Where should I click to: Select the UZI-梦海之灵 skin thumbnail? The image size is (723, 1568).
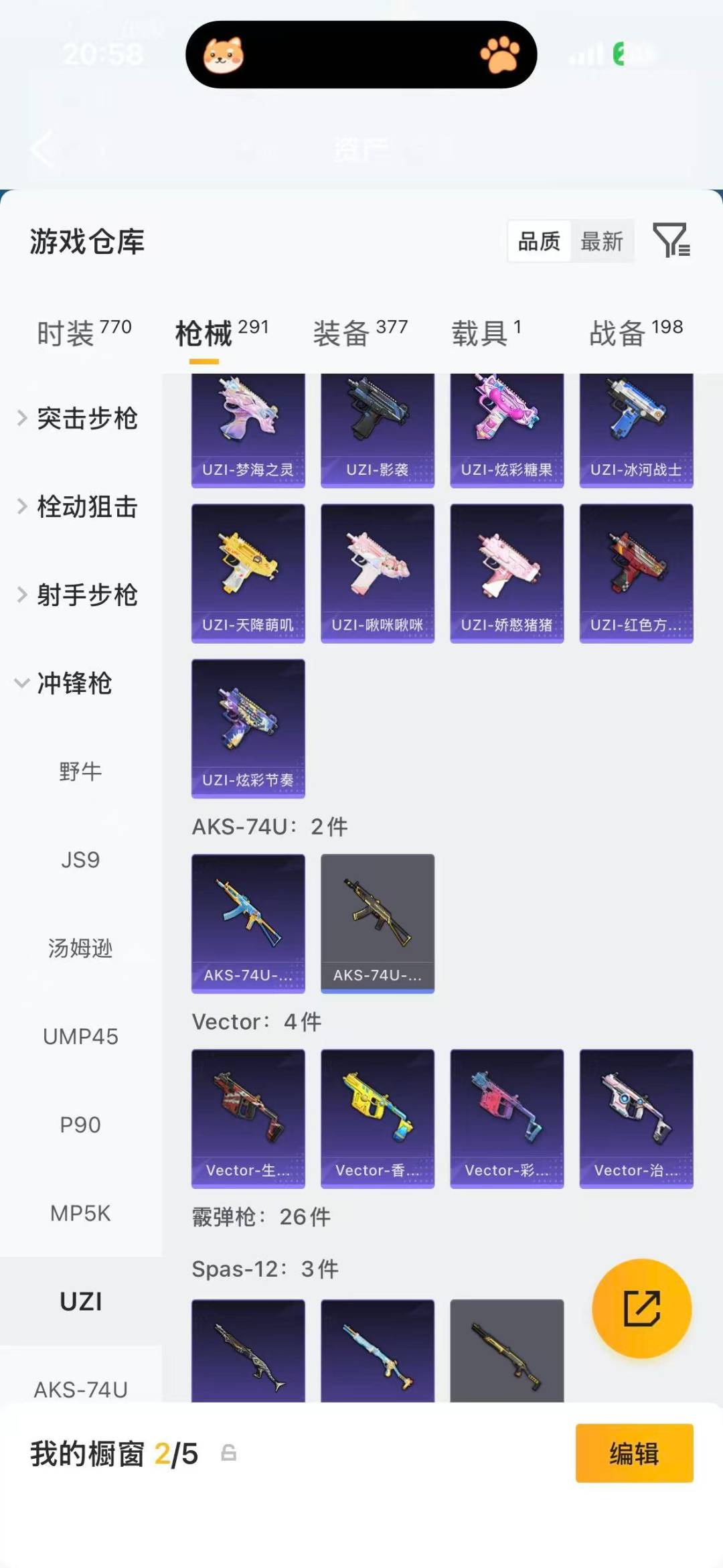click(248, 429)
